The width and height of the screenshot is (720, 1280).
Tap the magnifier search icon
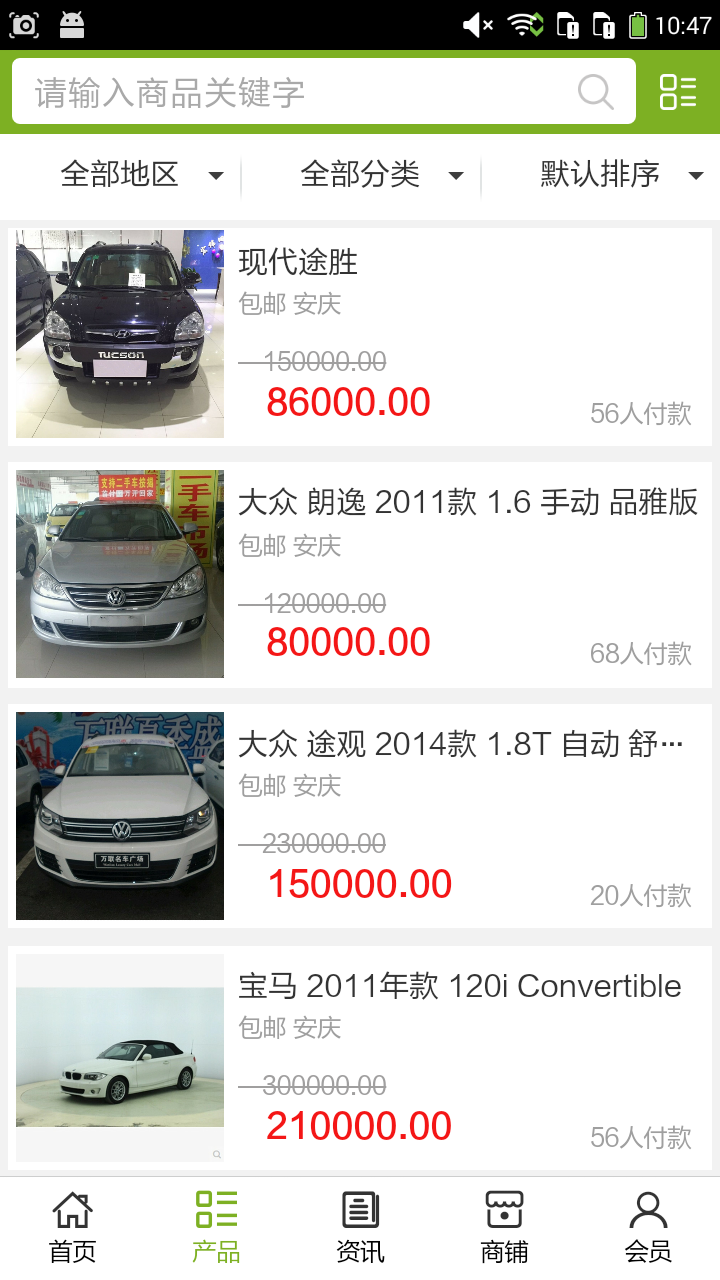(596, 93)
